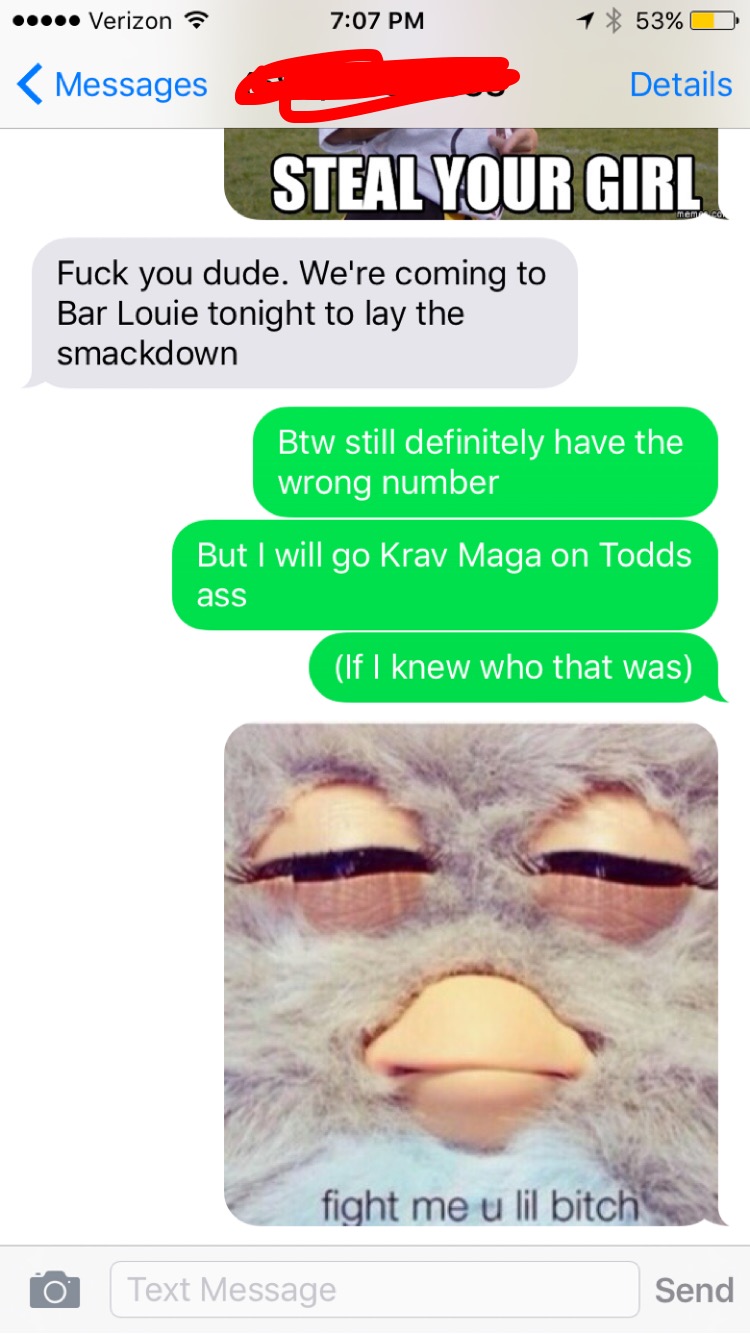The height and width of the screenshot is (1334, 750).
Task: Open the Furby 'fight me' image
Action: (471, 974)
